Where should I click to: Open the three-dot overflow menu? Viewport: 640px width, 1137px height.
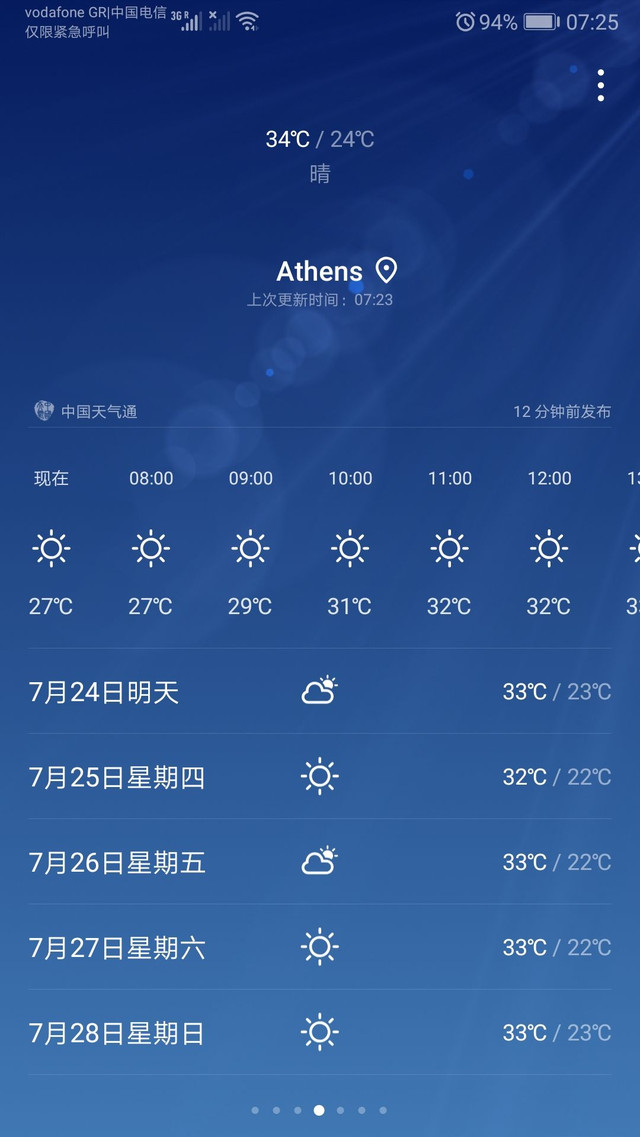[600, 86]
